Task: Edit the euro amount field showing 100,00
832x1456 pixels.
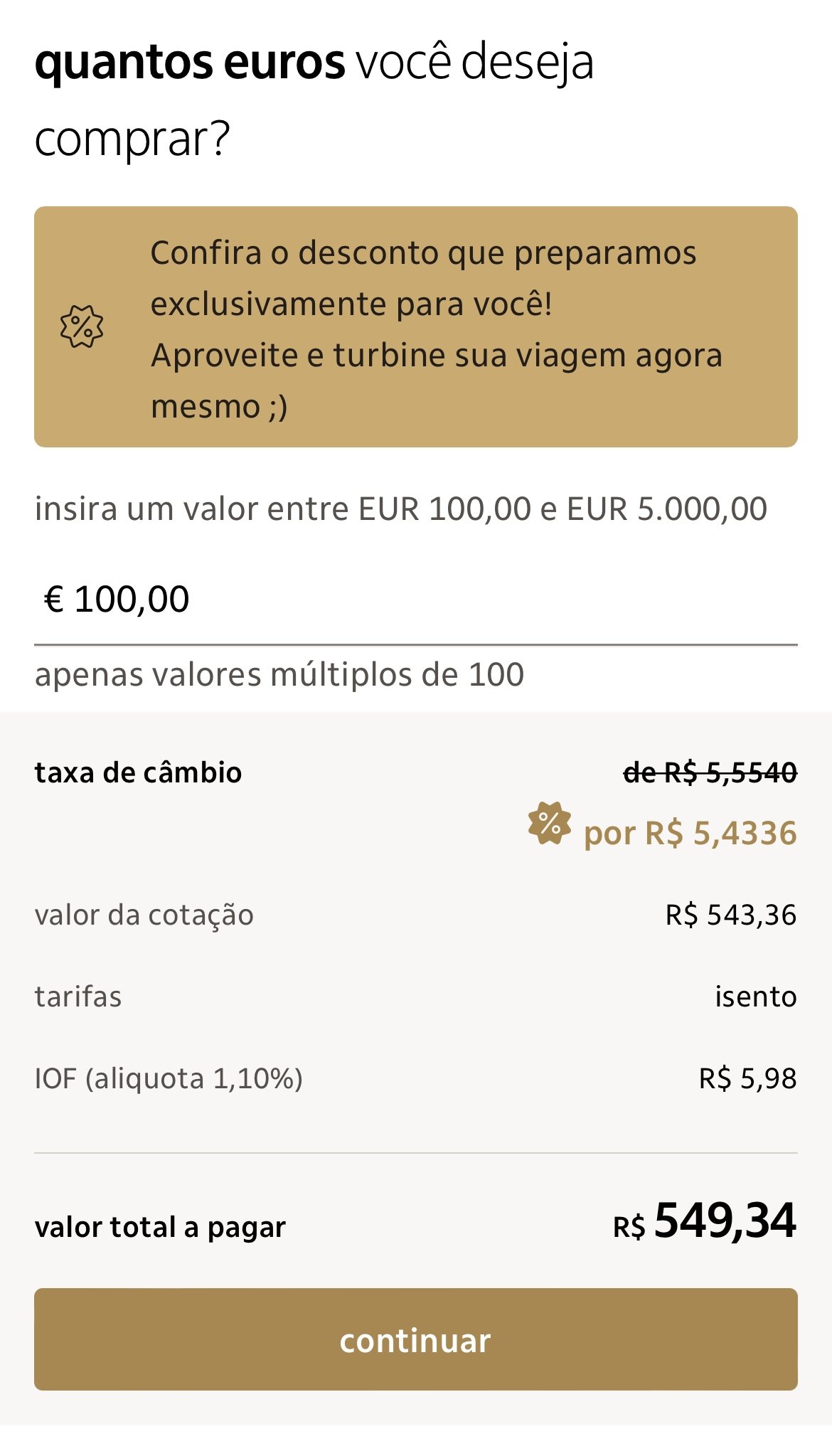Action: (x=415, y=599)
